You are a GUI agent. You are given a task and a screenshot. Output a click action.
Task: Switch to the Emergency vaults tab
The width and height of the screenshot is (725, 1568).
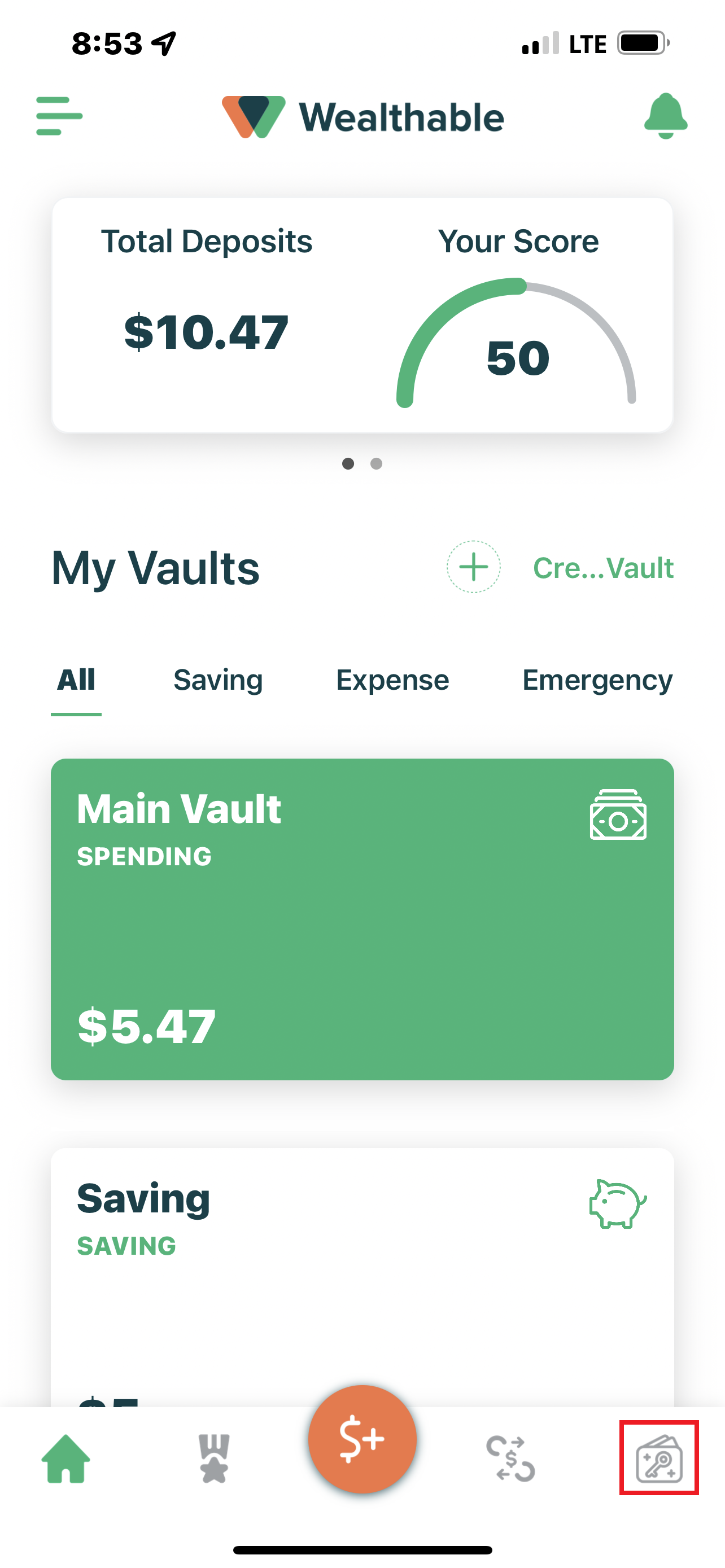(x=597, y=680)
